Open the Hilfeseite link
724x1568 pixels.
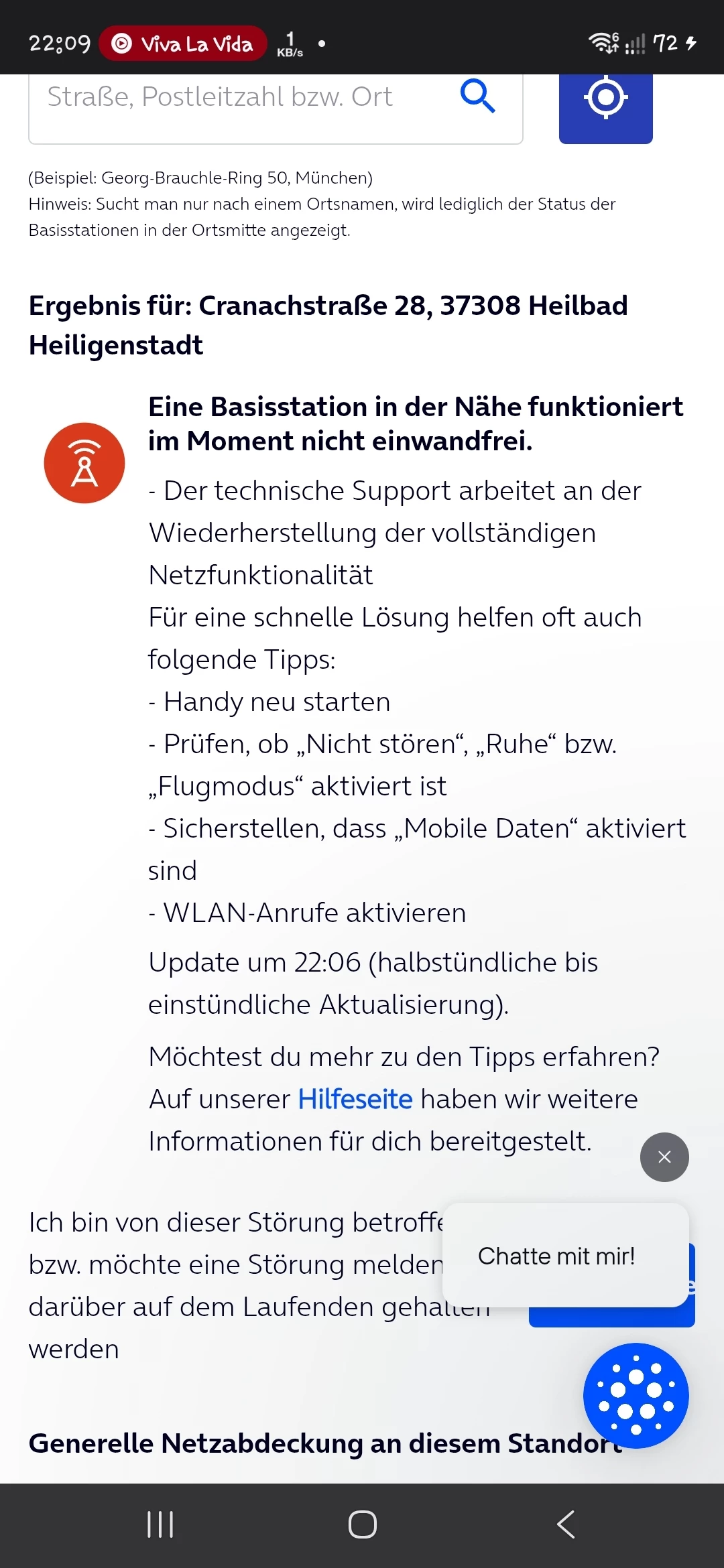tap(355, 1100)
